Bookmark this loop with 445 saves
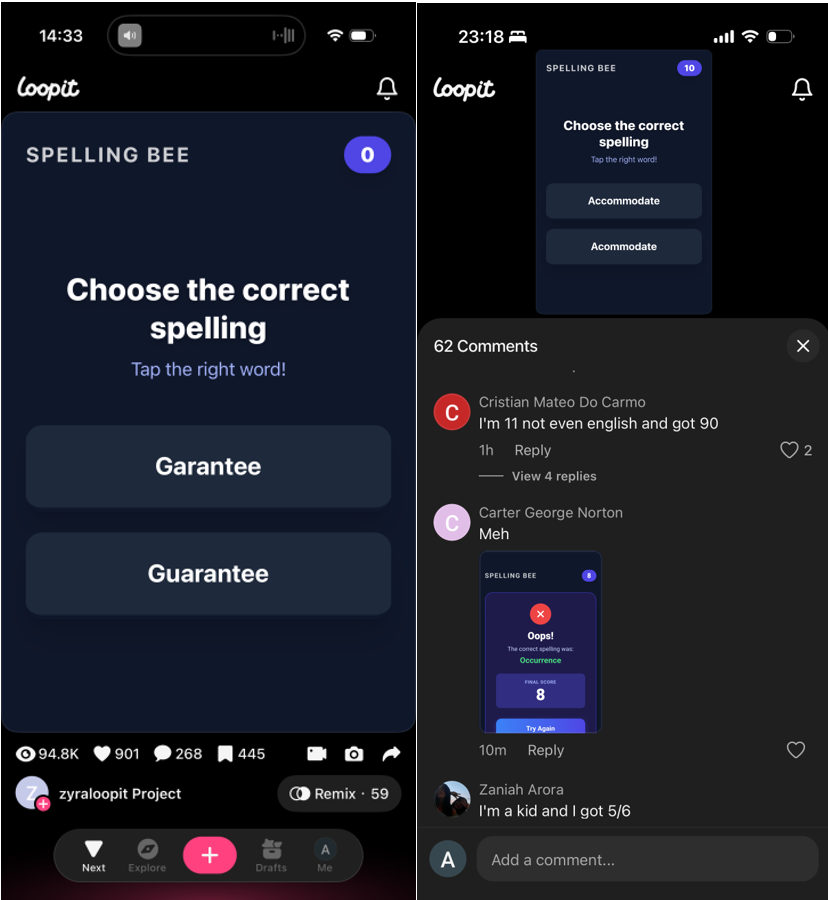Screen dimensions: 828x900 point(225,754)
